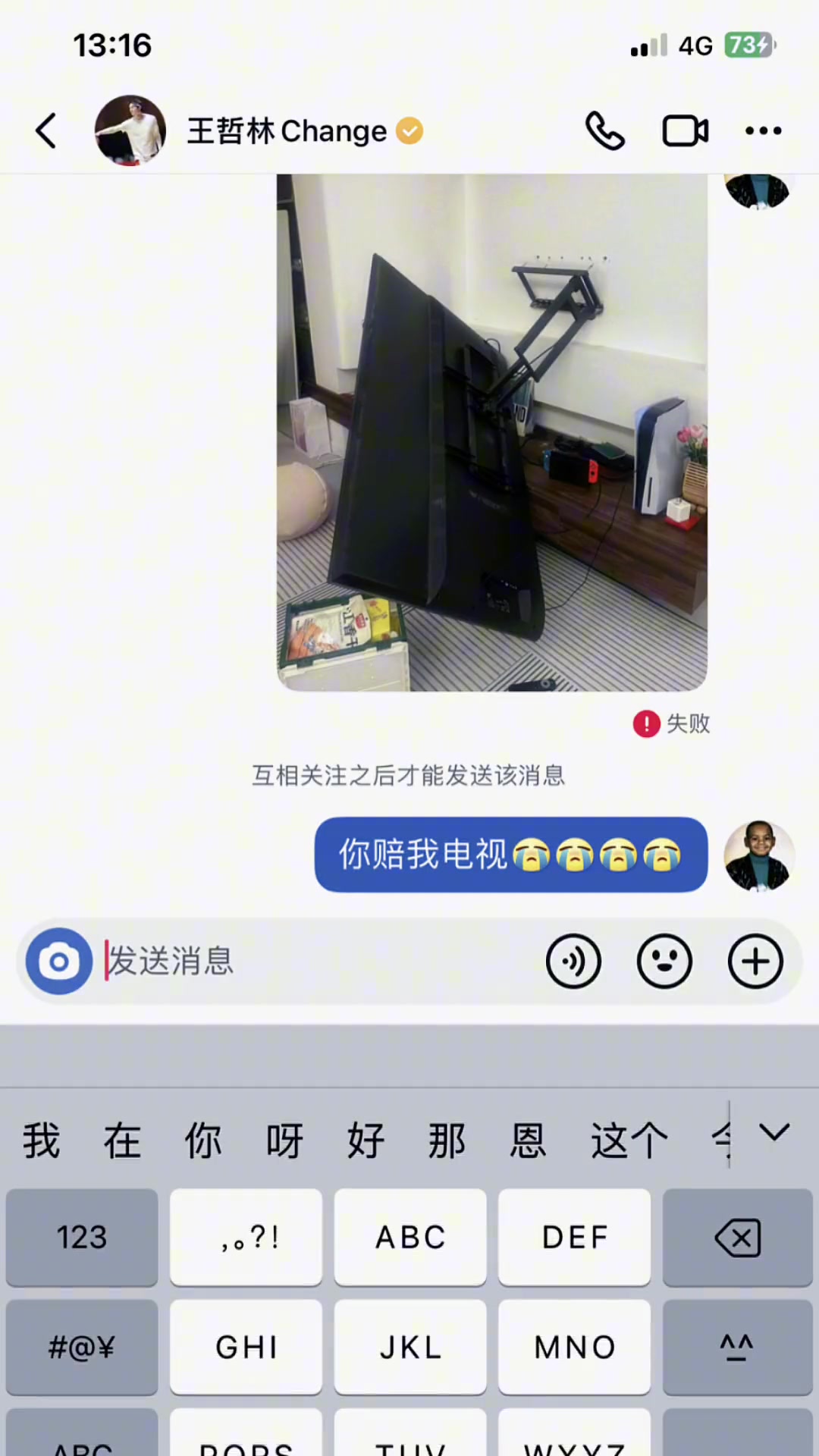
Task: Switch keyboard to 123 numbers
Action: coord(82,1238)
